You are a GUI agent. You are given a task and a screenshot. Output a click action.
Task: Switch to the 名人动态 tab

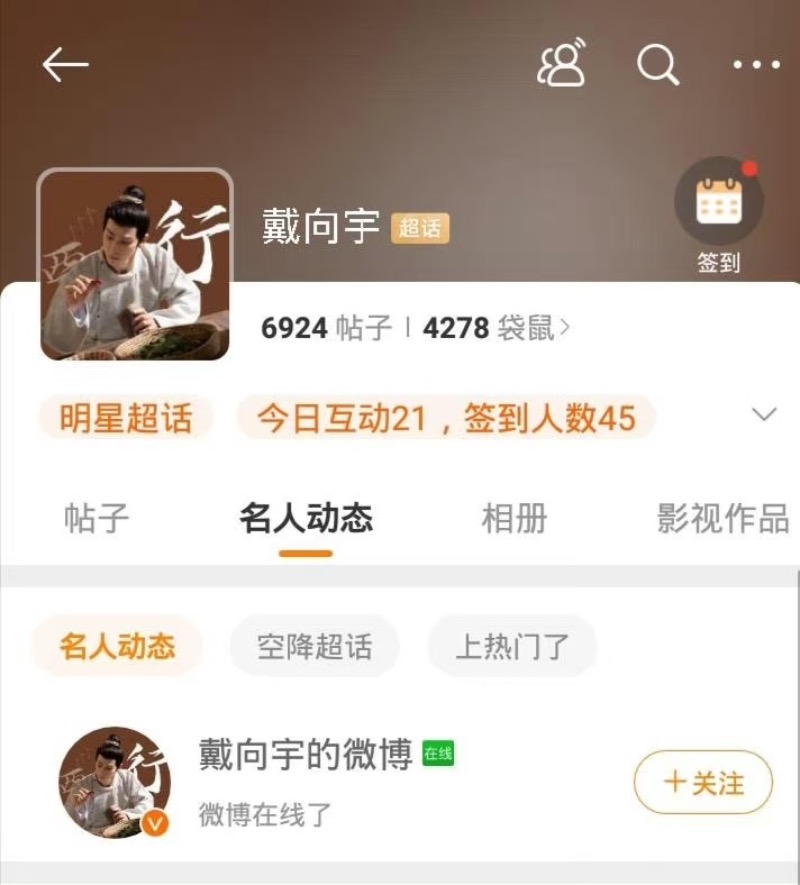(x=306, y=518)
